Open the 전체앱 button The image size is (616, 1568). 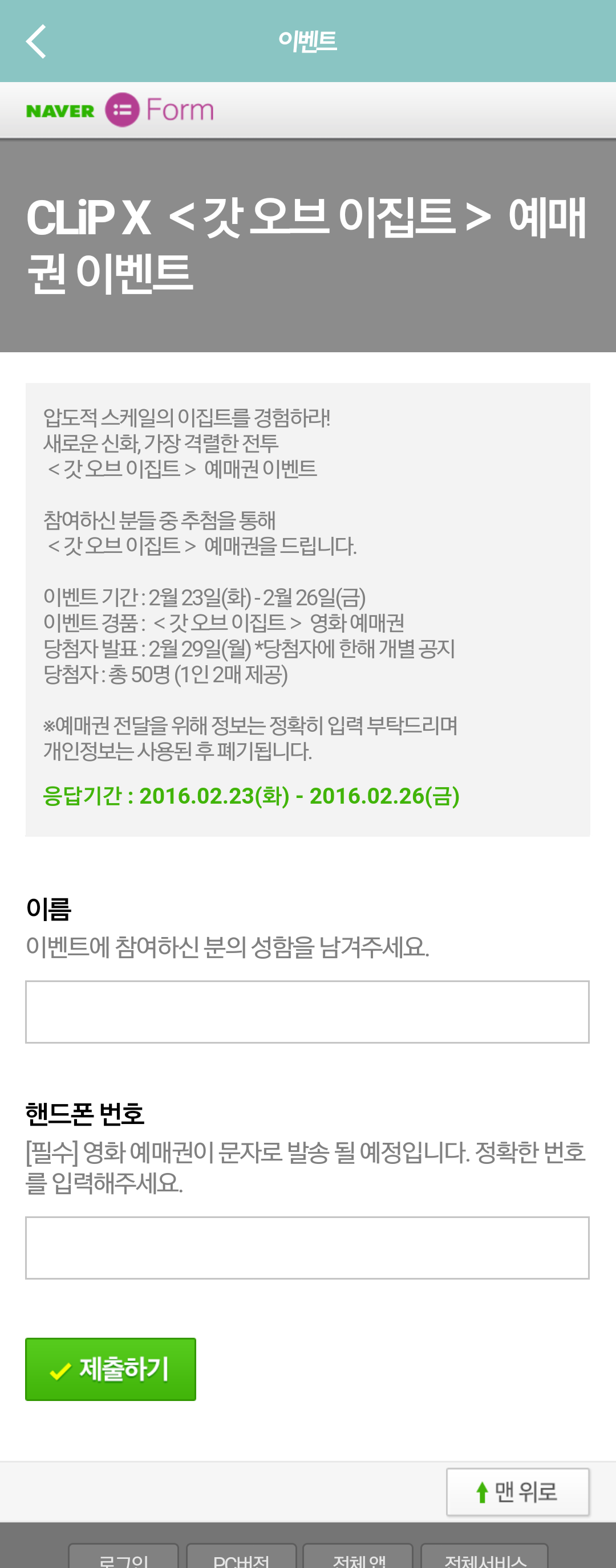pos(358,1557)
